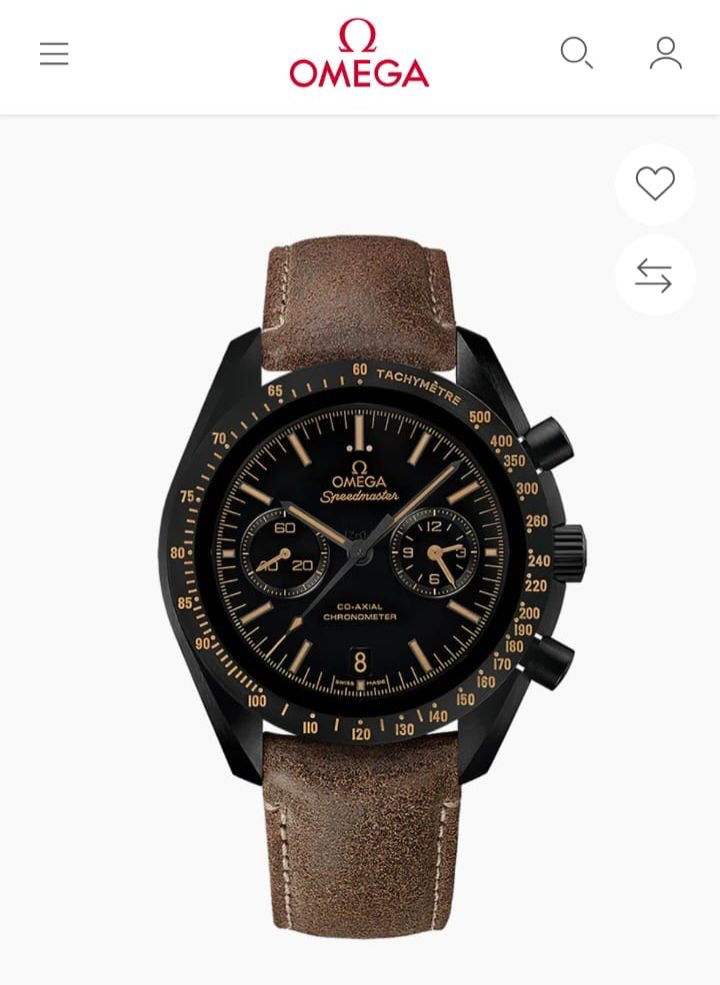Toggle the Speedmaster into comparison mode

pyautogui.click(x=655, y=276)
